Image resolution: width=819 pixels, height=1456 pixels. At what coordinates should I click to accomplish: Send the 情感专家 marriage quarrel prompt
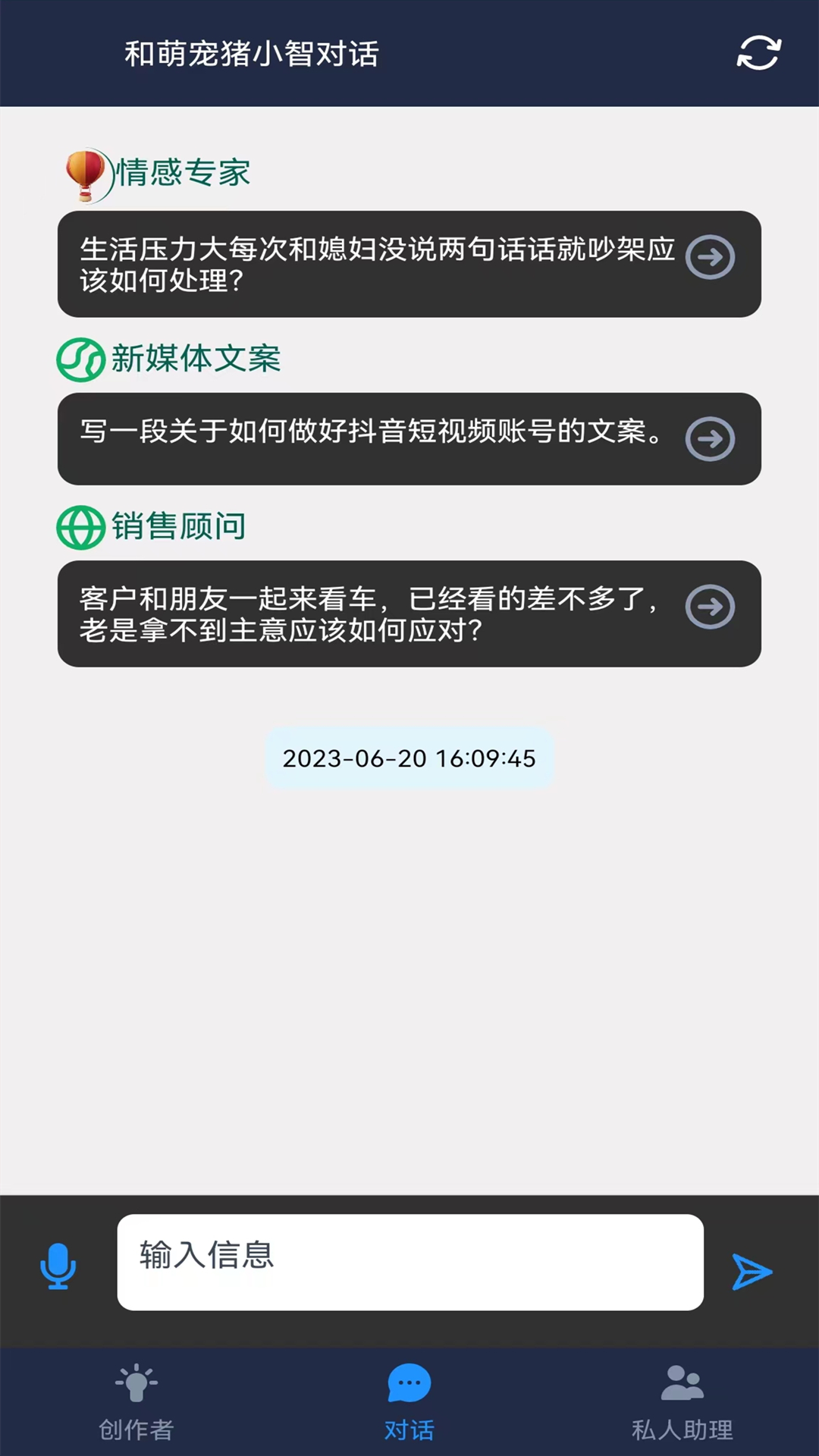[710, 258]
